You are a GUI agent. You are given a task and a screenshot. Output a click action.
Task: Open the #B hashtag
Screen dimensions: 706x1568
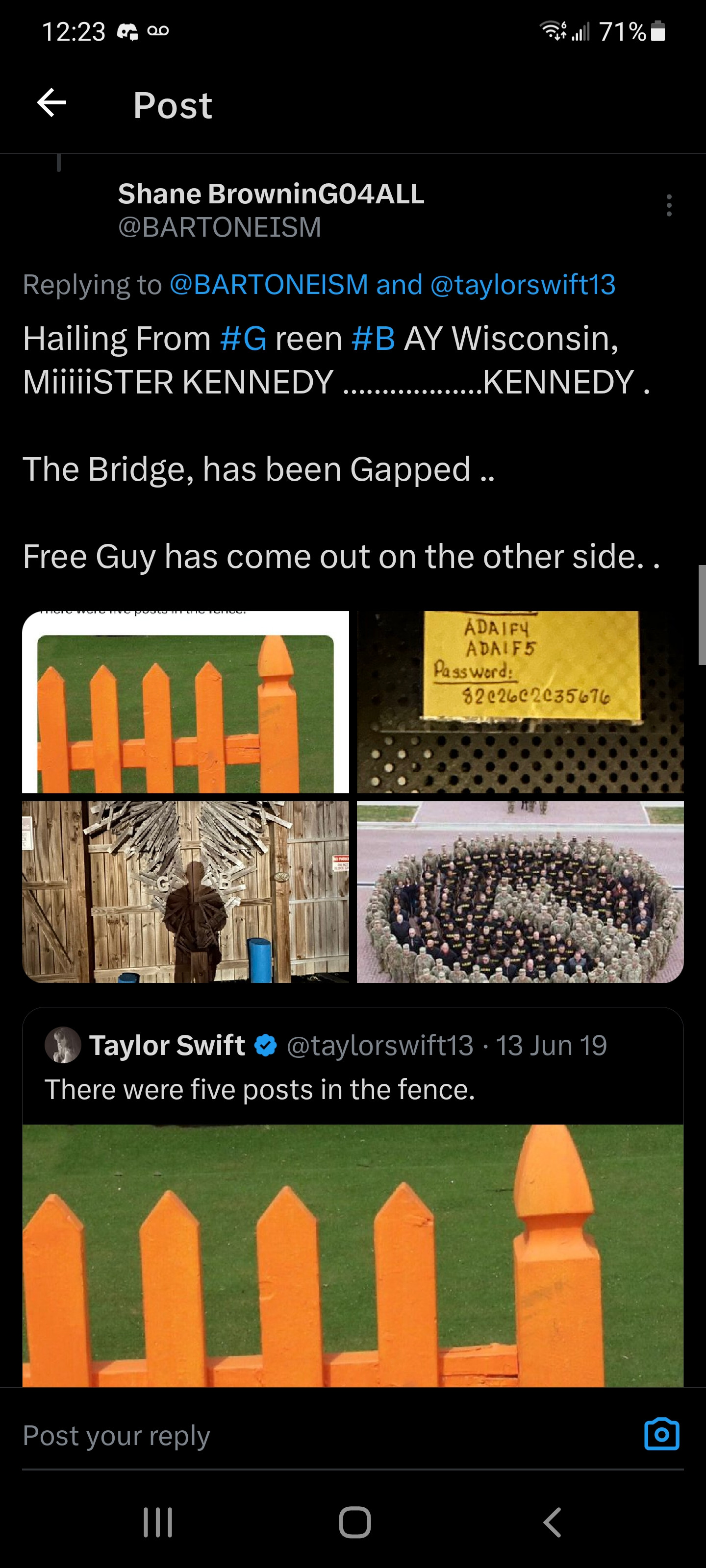tap(374, 339)
